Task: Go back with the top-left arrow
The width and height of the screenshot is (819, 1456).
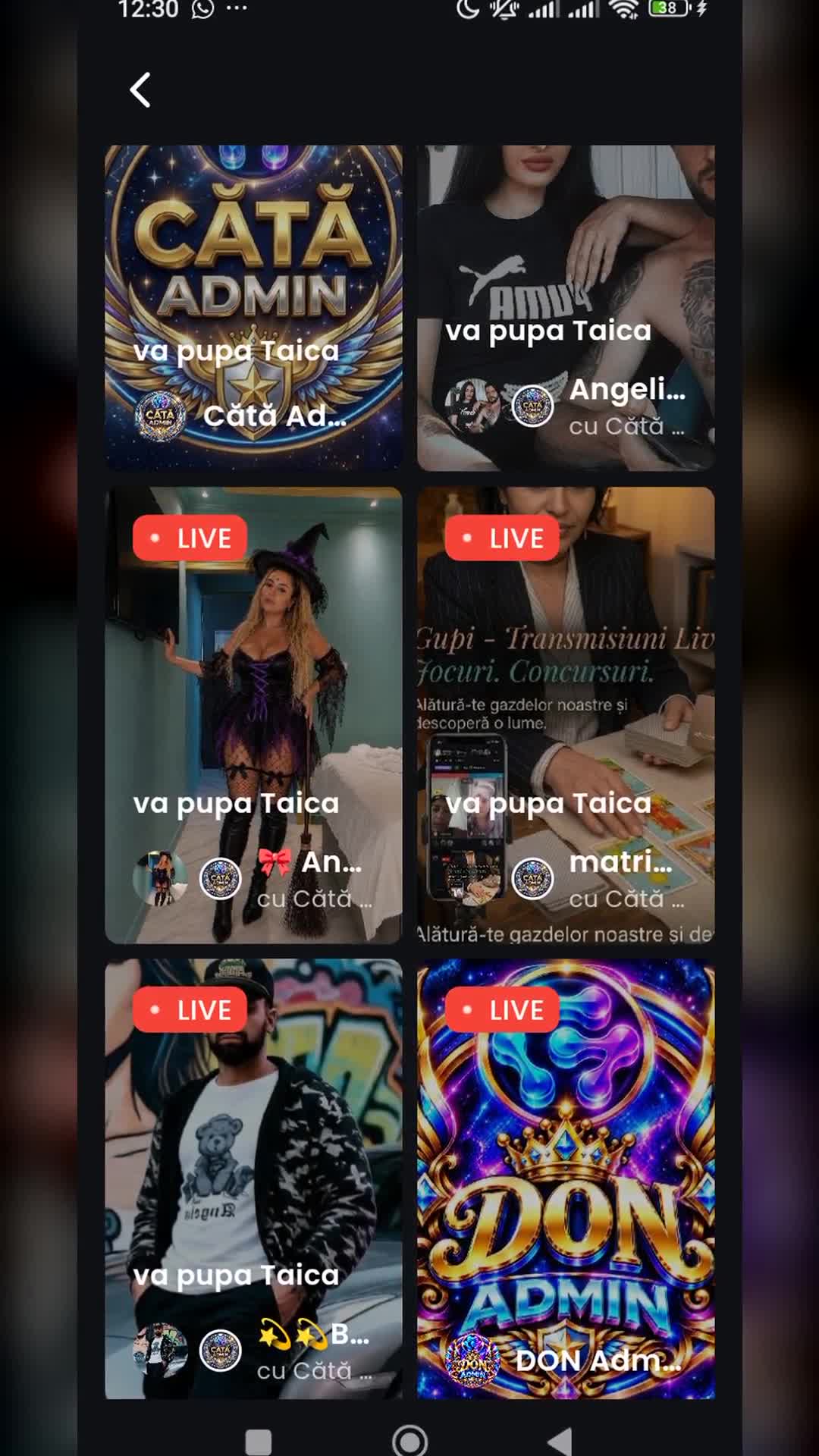Action: tap(140, 90)
